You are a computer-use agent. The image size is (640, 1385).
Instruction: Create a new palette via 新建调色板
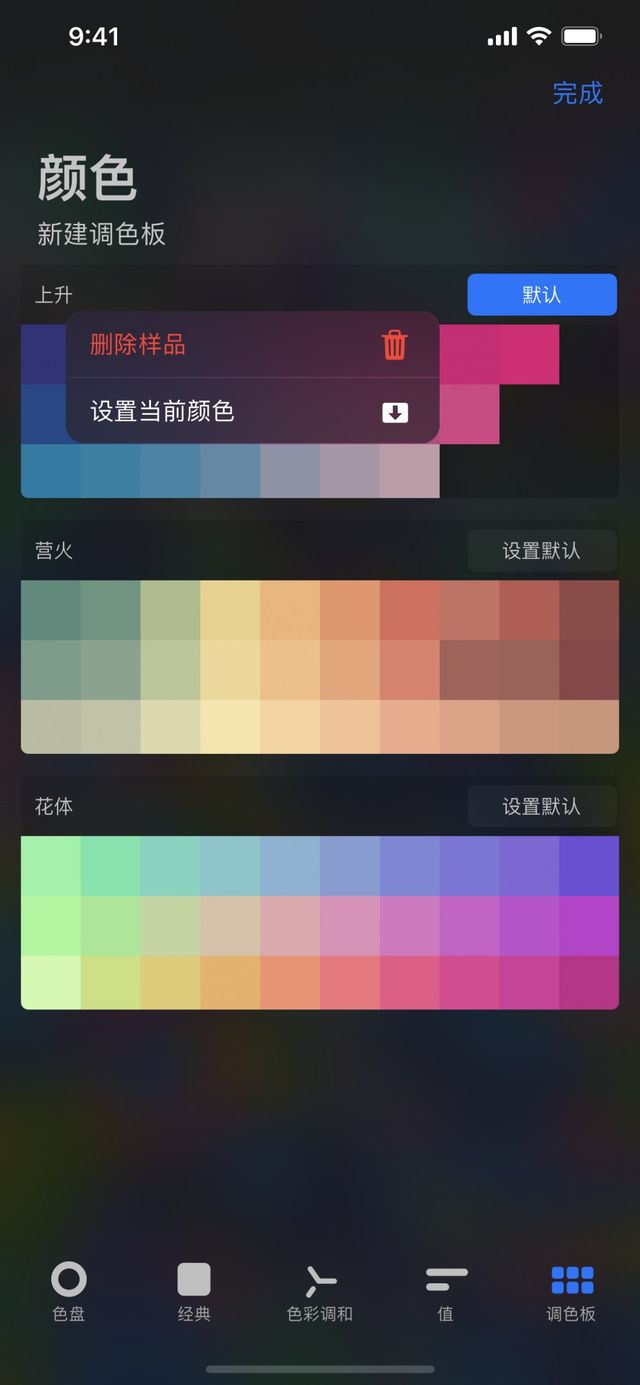(101, 234)
